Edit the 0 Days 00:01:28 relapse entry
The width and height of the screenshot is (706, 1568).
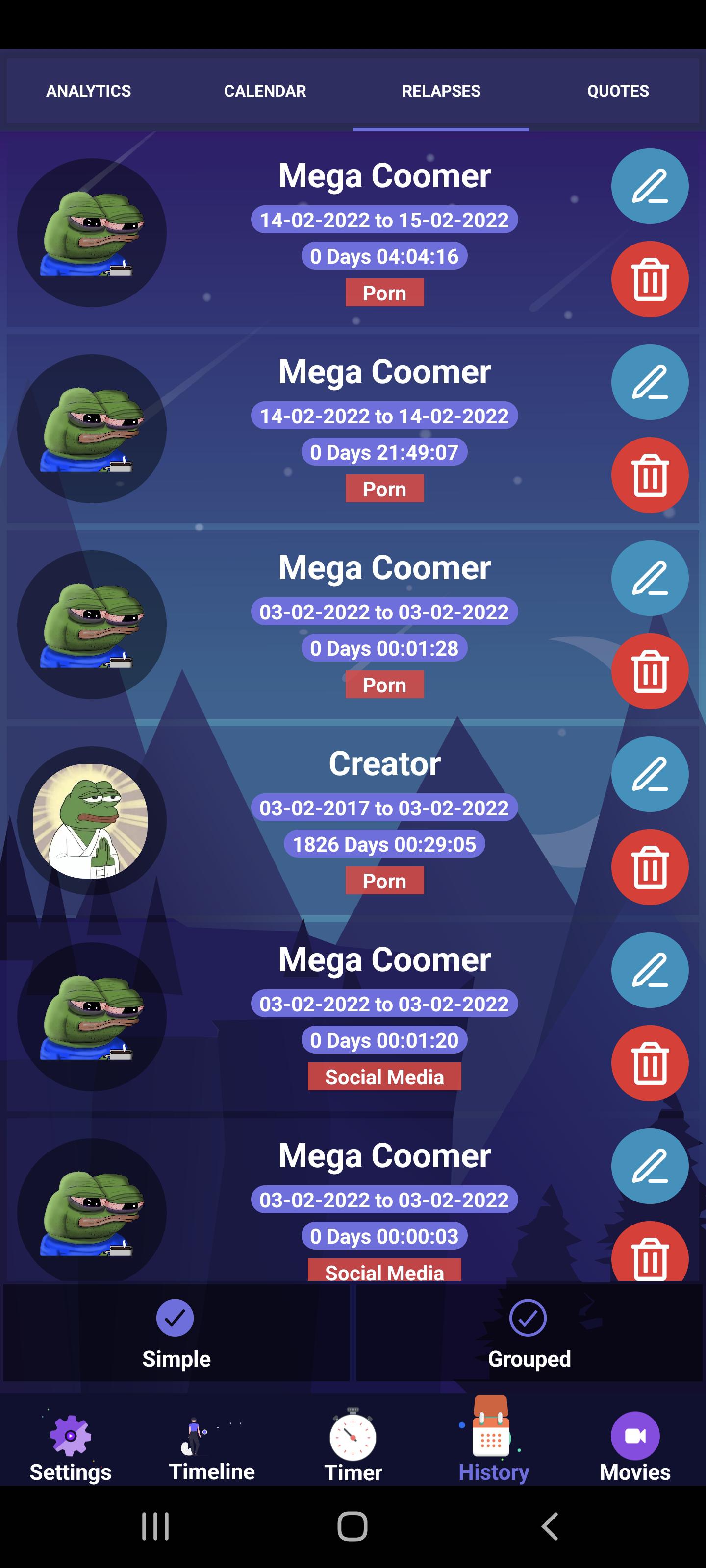pyautogui.click(x=649, y=578)
